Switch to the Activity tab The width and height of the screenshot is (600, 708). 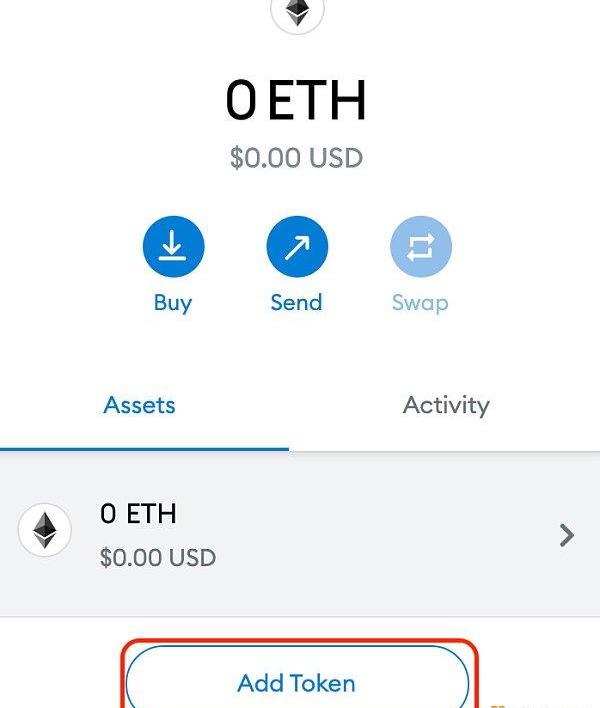pyautogui.click(x=446, y=405)
